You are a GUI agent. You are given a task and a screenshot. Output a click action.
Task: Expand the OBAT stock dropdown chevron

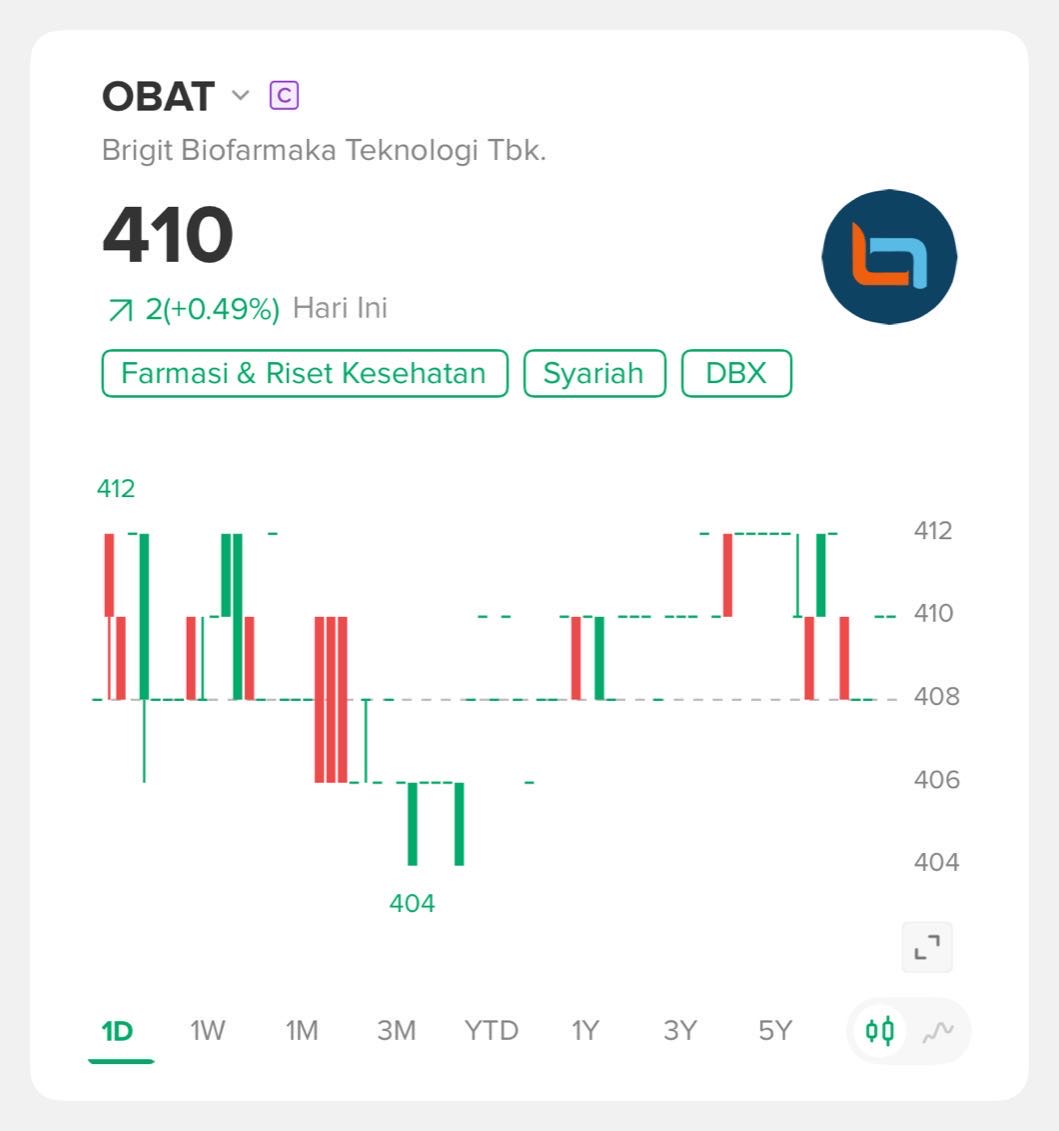click(240, 96)
